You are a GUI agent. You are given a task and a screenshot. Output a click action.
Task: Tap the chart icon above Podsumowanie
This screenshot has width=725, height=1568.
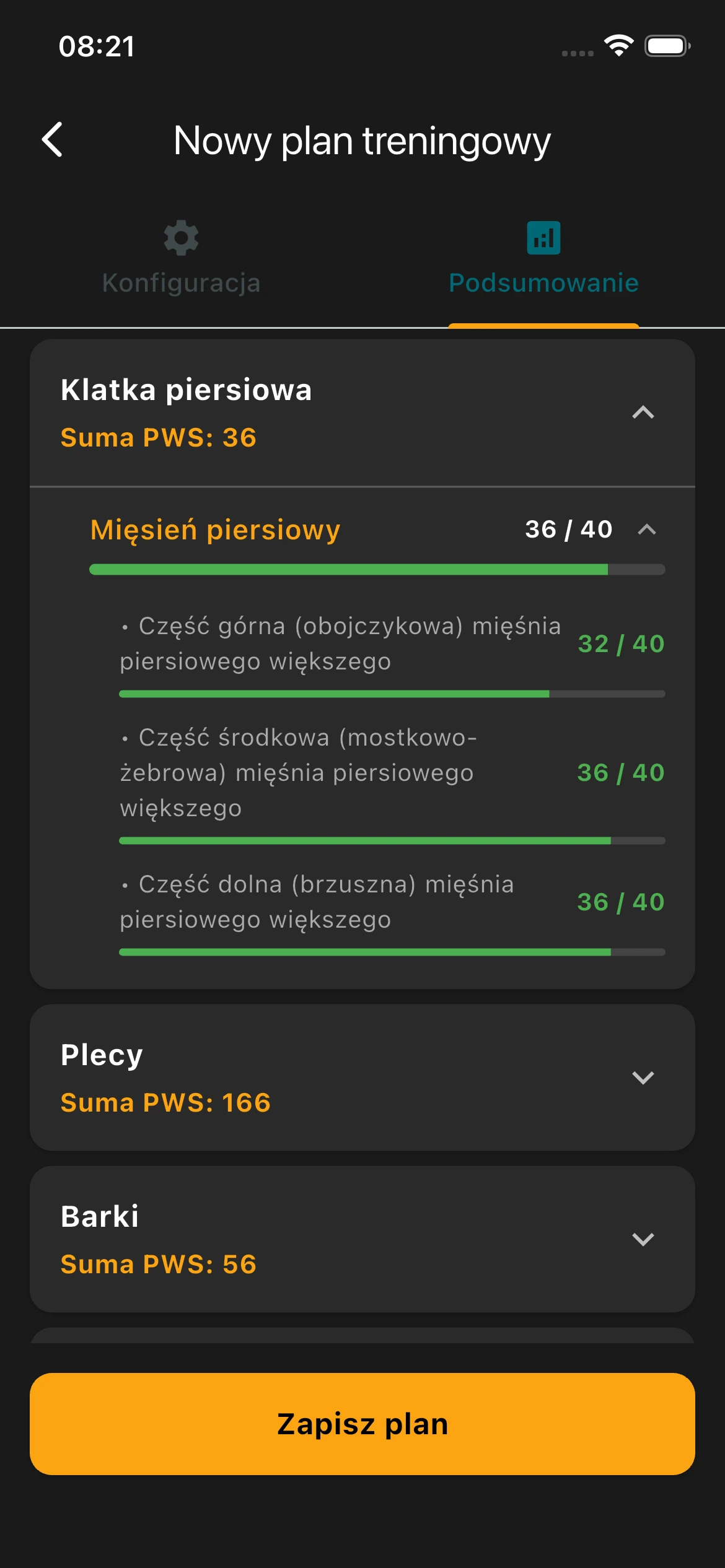coord(543,237)
